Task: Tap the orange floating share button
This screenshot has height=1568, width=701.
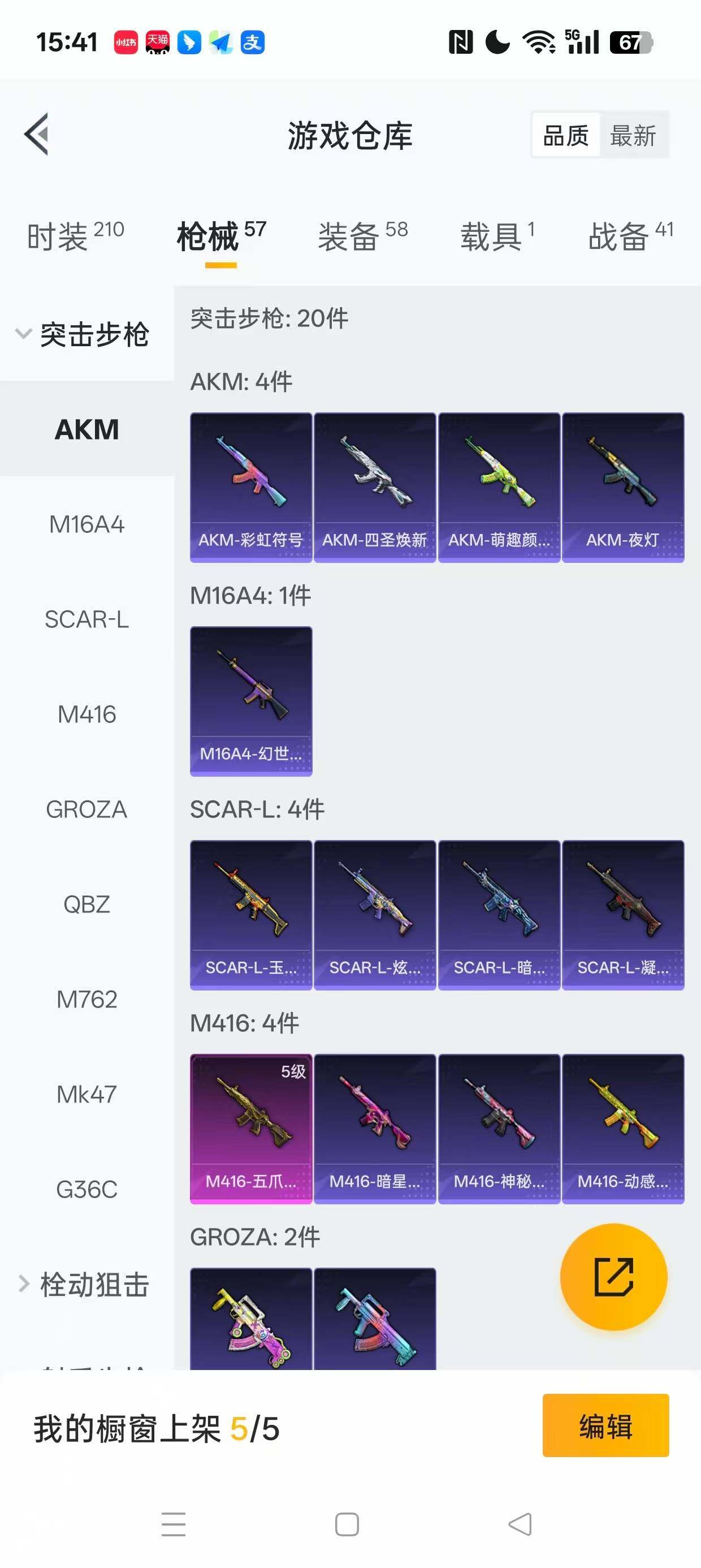Action: pos(613,1277)
